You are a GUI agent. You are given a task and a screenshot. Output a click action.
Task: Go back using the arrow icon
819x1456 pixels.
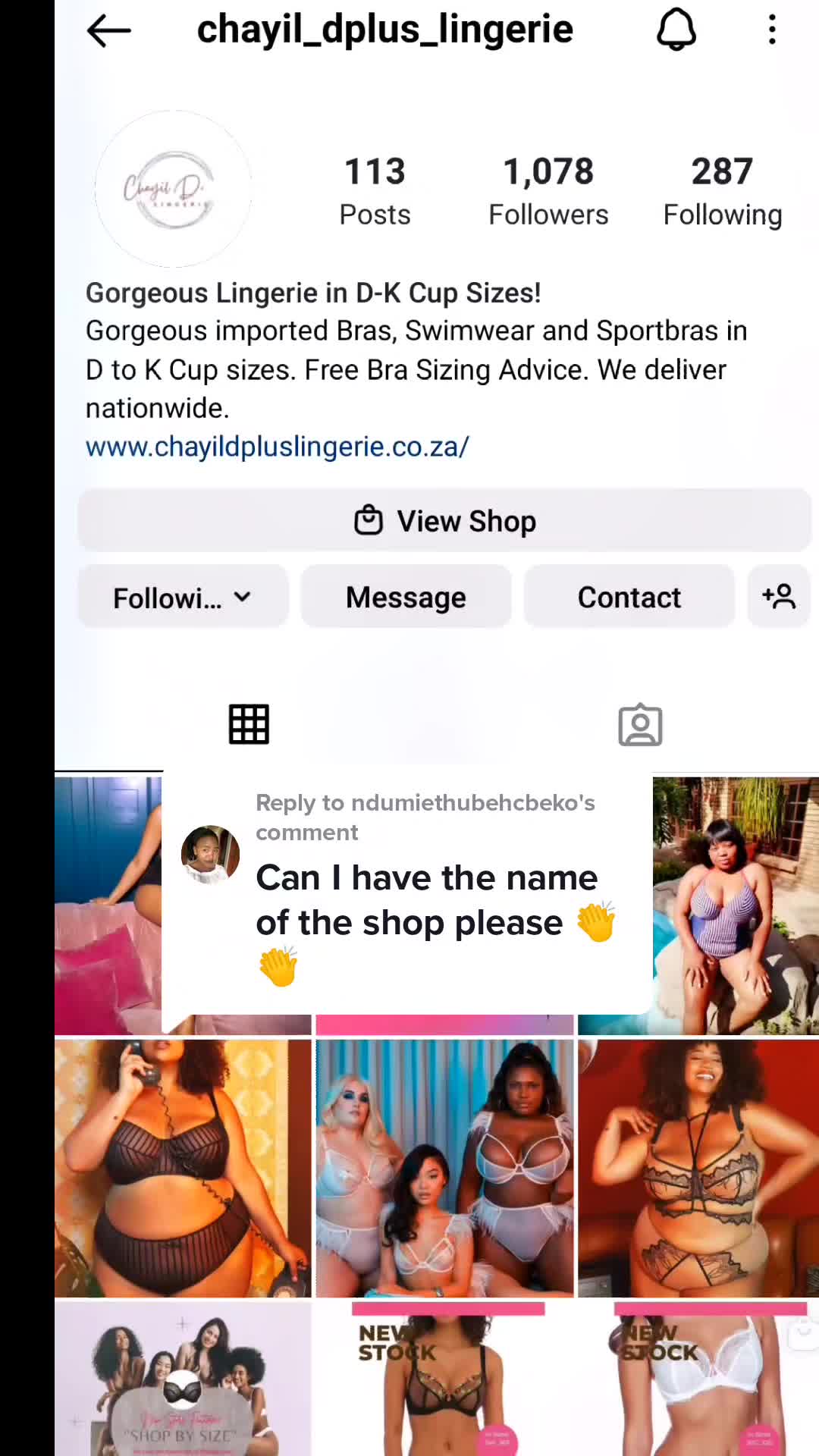tap(109, 31)
